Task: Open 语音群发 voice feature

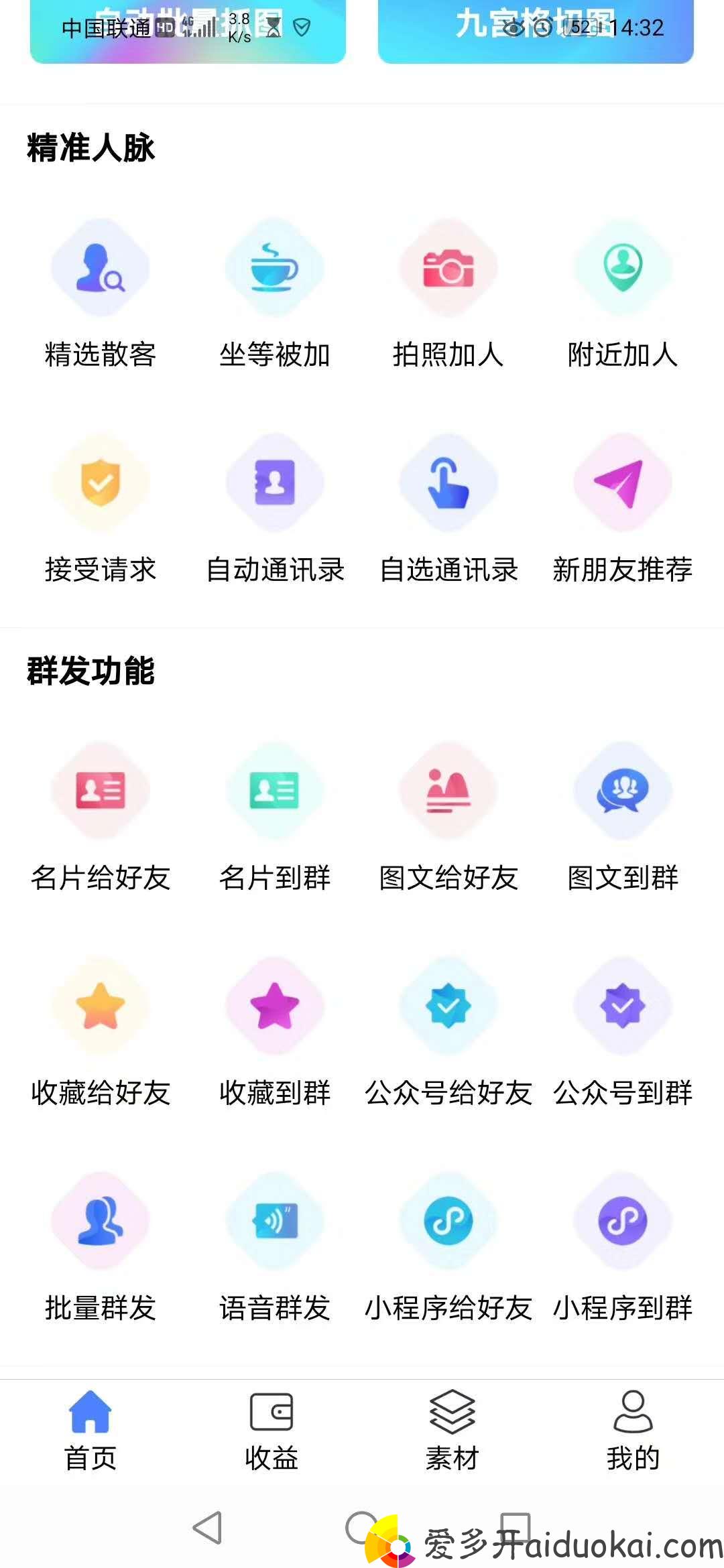Action: (275, 1248)
